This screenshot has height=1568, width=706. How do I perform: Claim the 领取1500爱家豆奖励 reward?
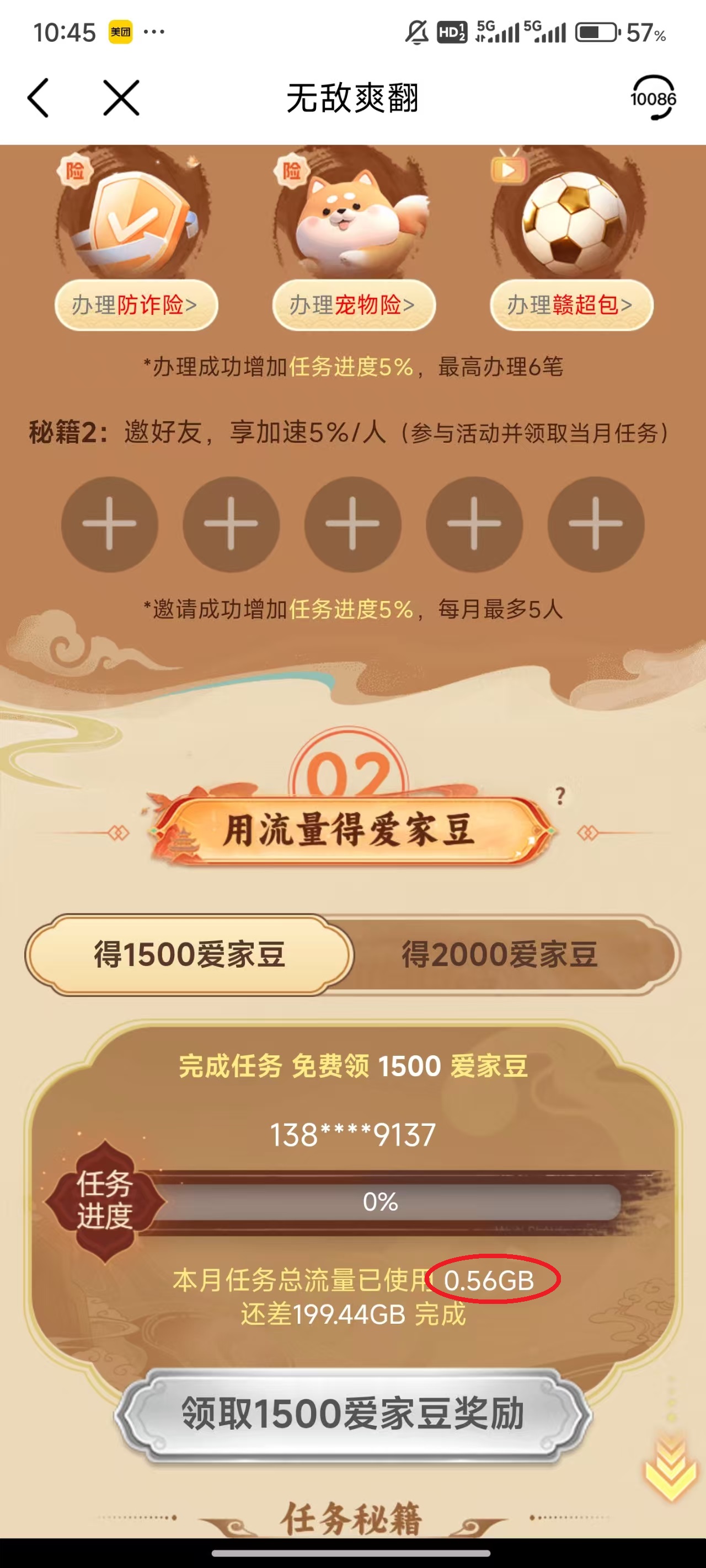click(354, 1414)
